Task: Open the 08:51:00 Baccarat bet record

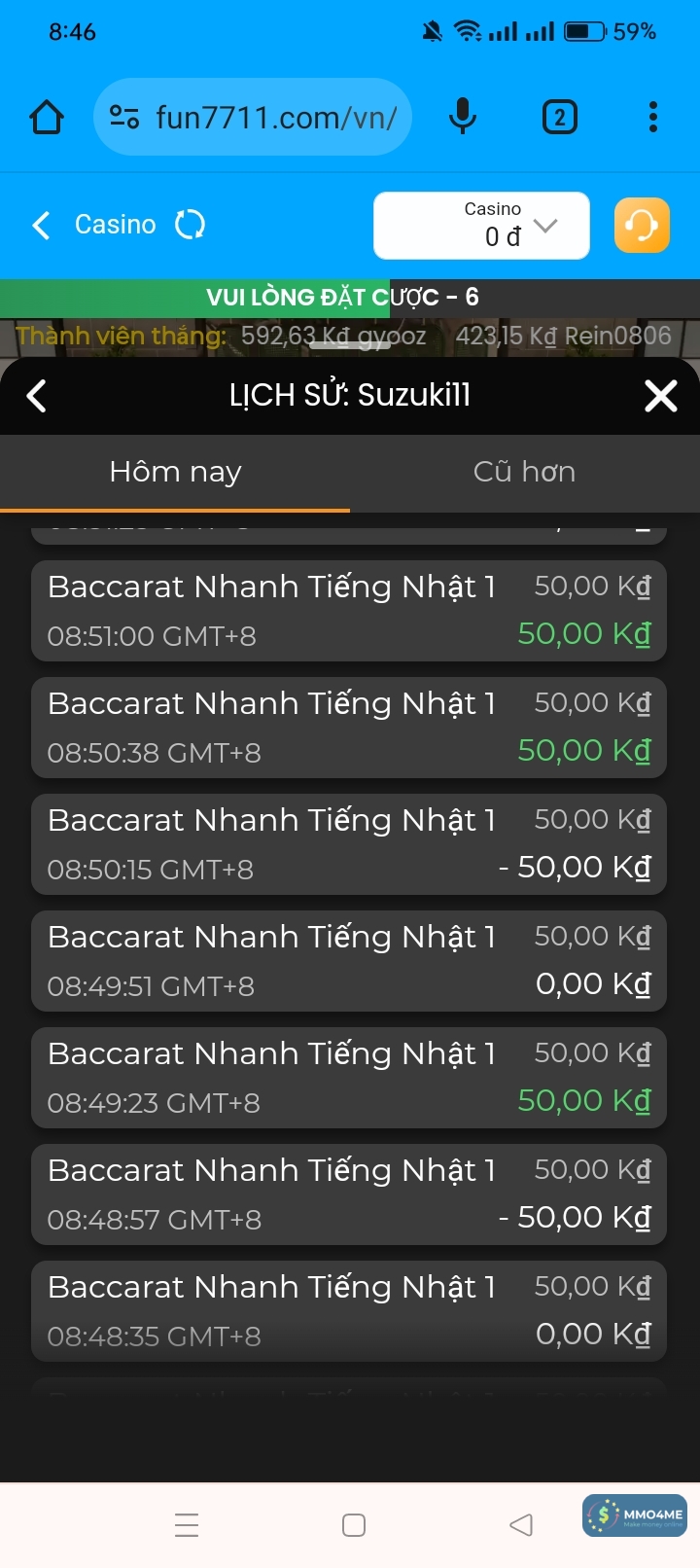Action: [x=349, y=611]
